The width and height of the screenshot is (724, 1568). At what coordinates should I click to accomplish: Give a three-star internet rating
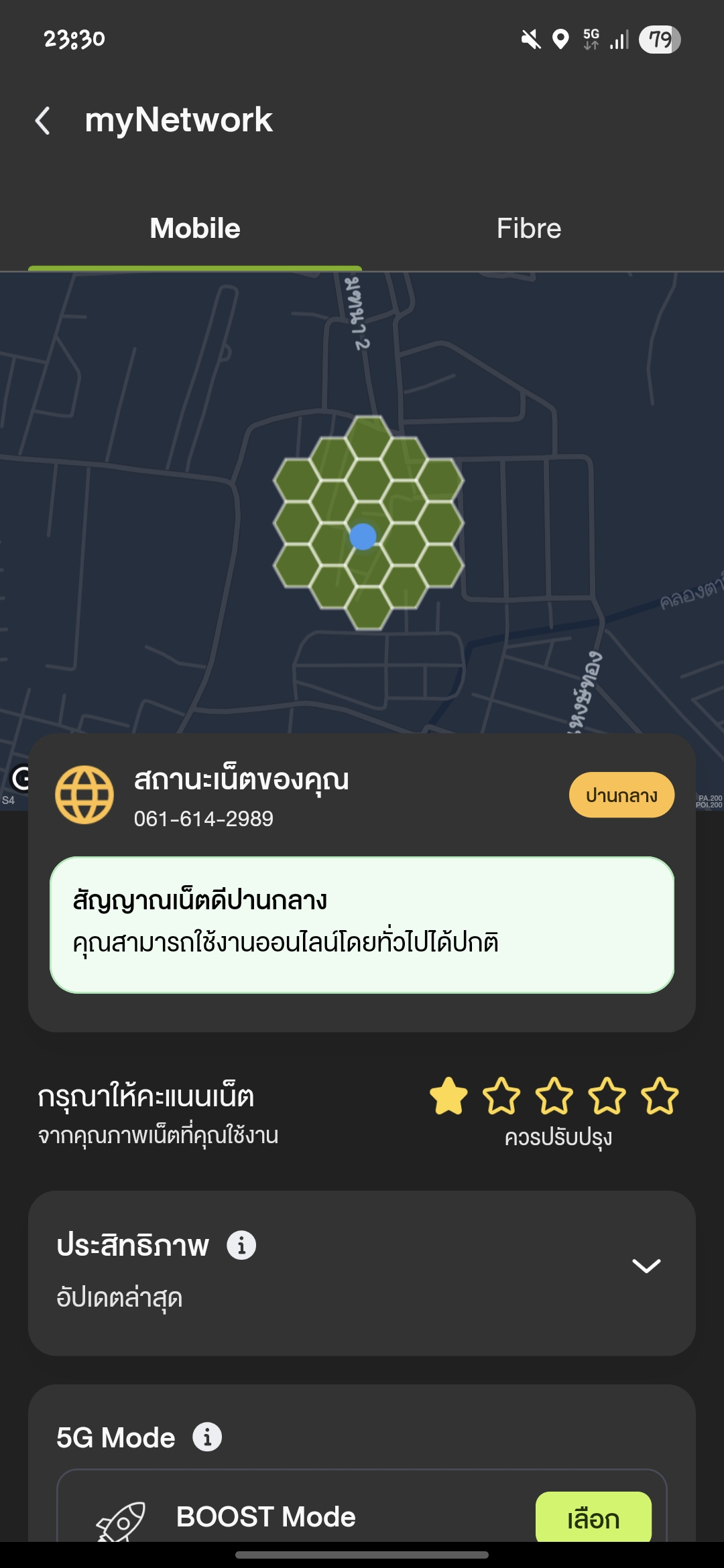[554, 1096]
